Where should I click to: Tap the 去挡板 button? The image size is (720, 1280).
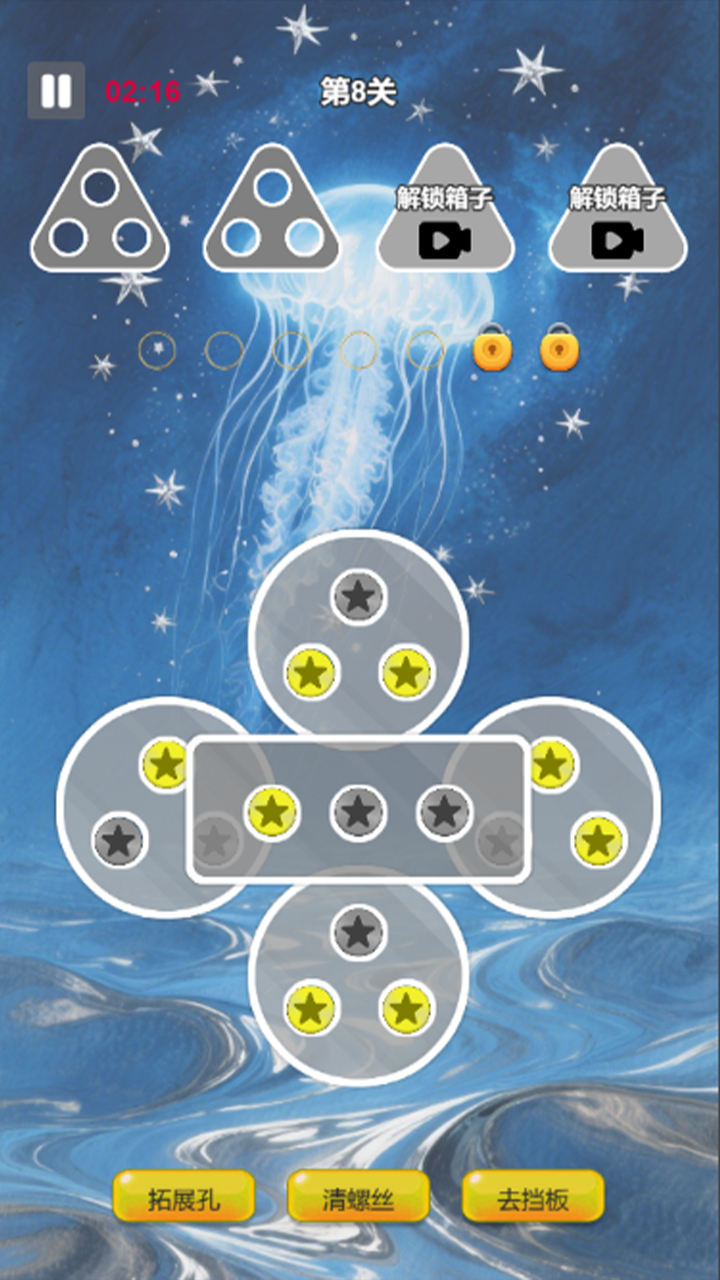533,1196
